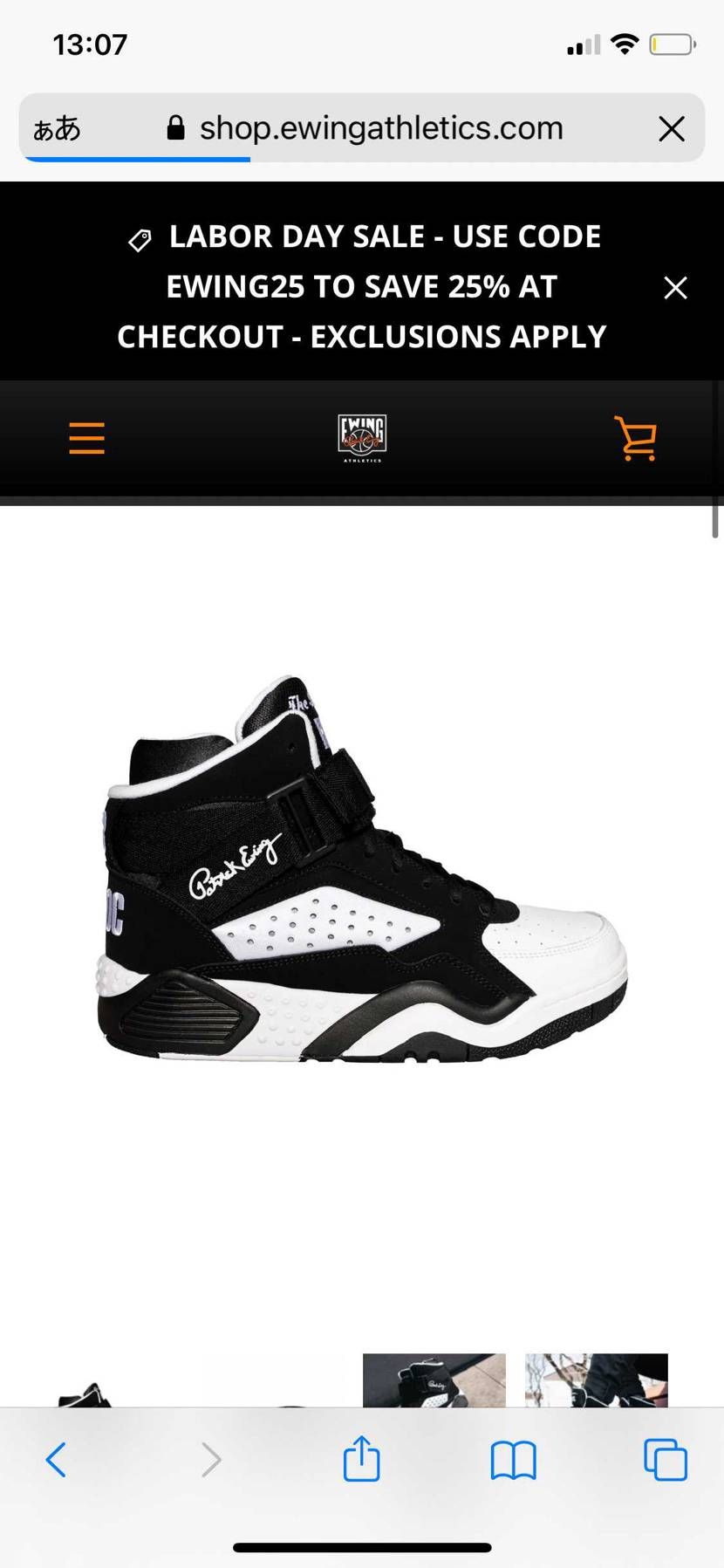Dismiss the Labor Day sale banner
The width and height of the screenshot is (724, 1568).
675,287
